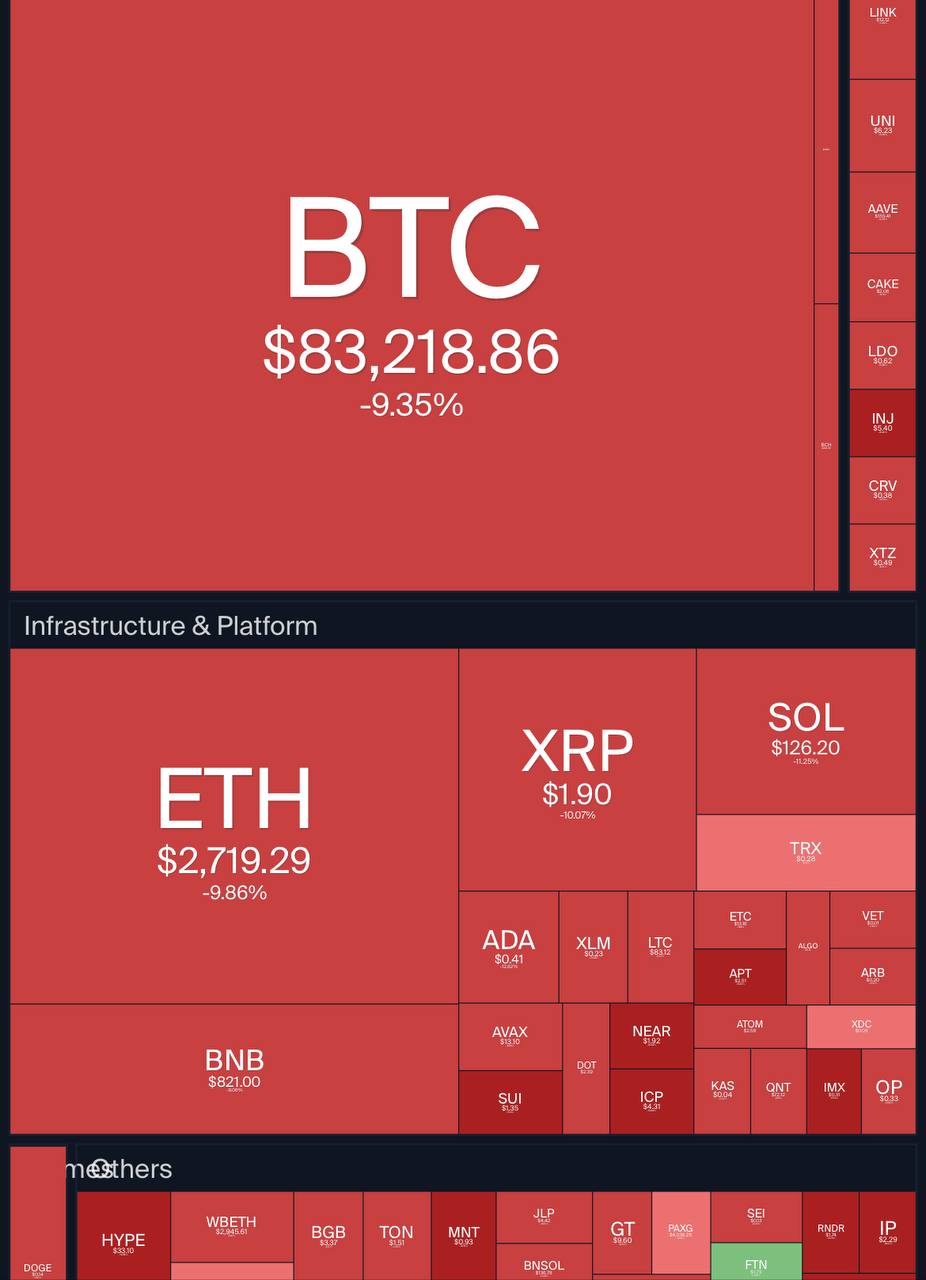Open the XRP tile
The width and height of the screenshot is (926, 1280).
[577, 770]
